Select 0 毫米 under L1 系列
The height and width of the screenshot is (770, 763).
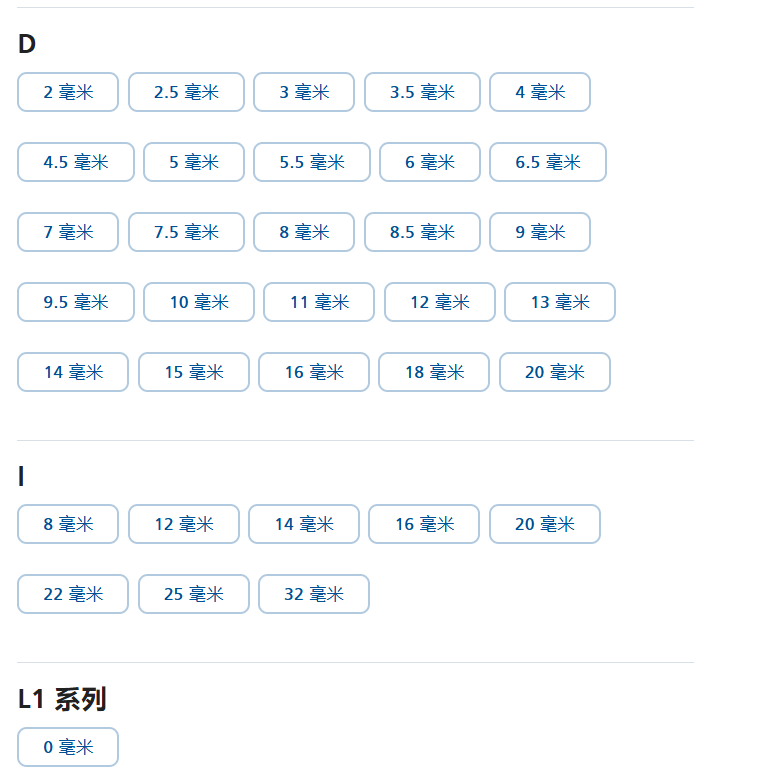(x=68, y=747)
